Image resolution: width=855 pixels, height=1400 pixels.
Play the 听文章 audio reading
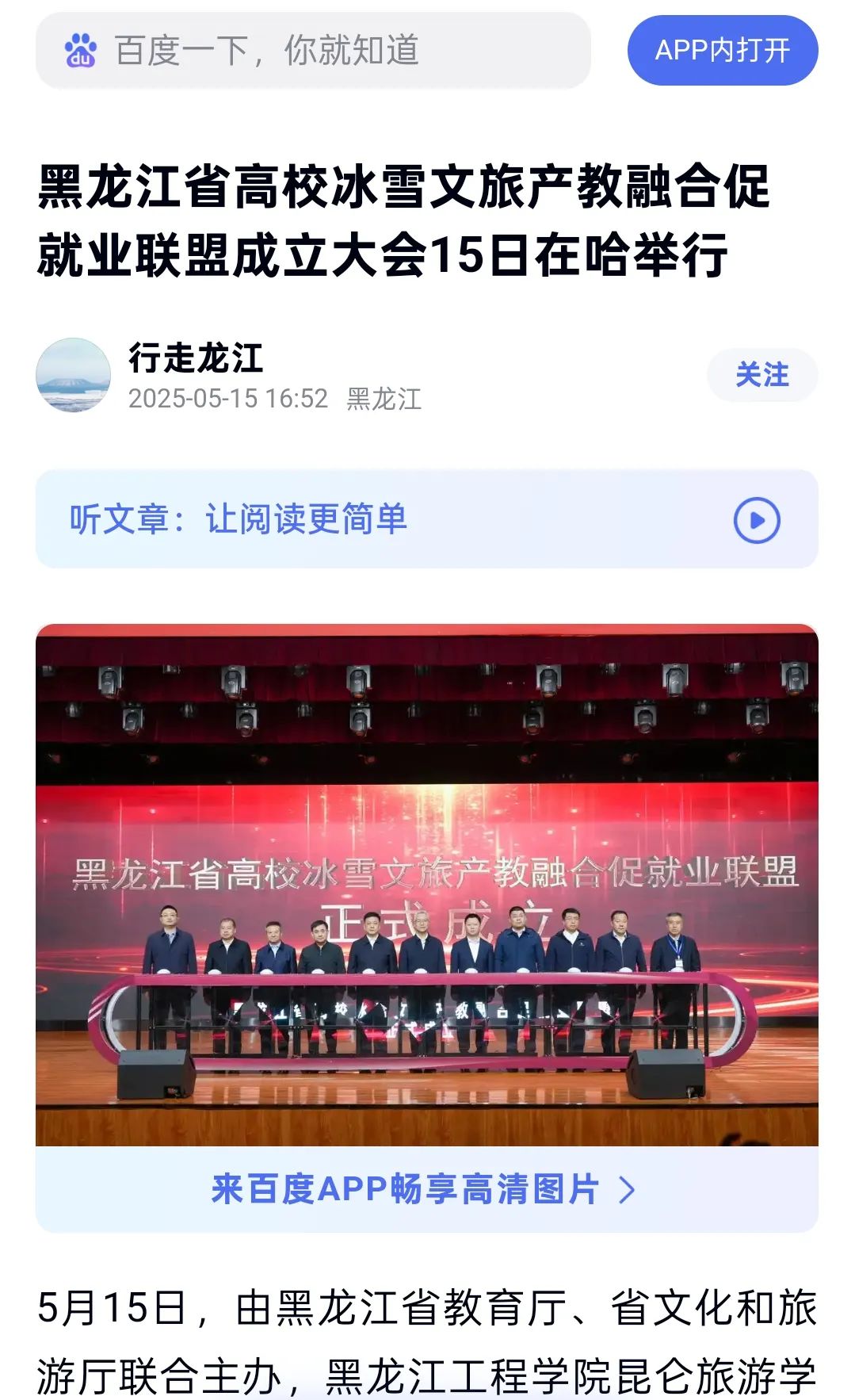coord(756,520)
